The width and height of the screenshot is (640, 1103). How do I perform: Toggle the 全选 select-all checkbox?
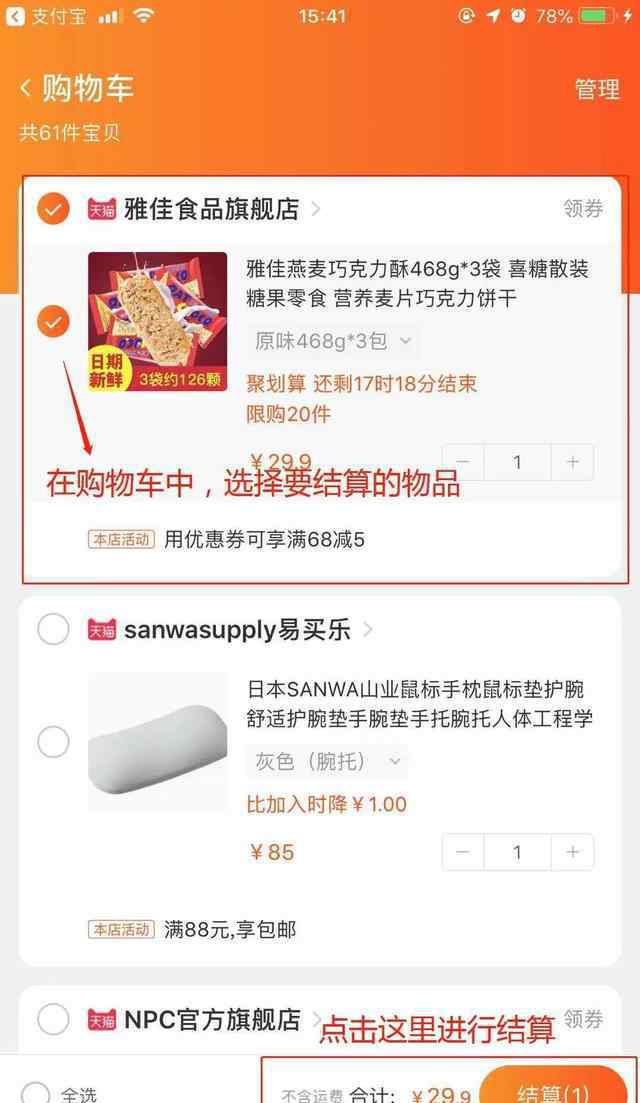click(36, 1093)
